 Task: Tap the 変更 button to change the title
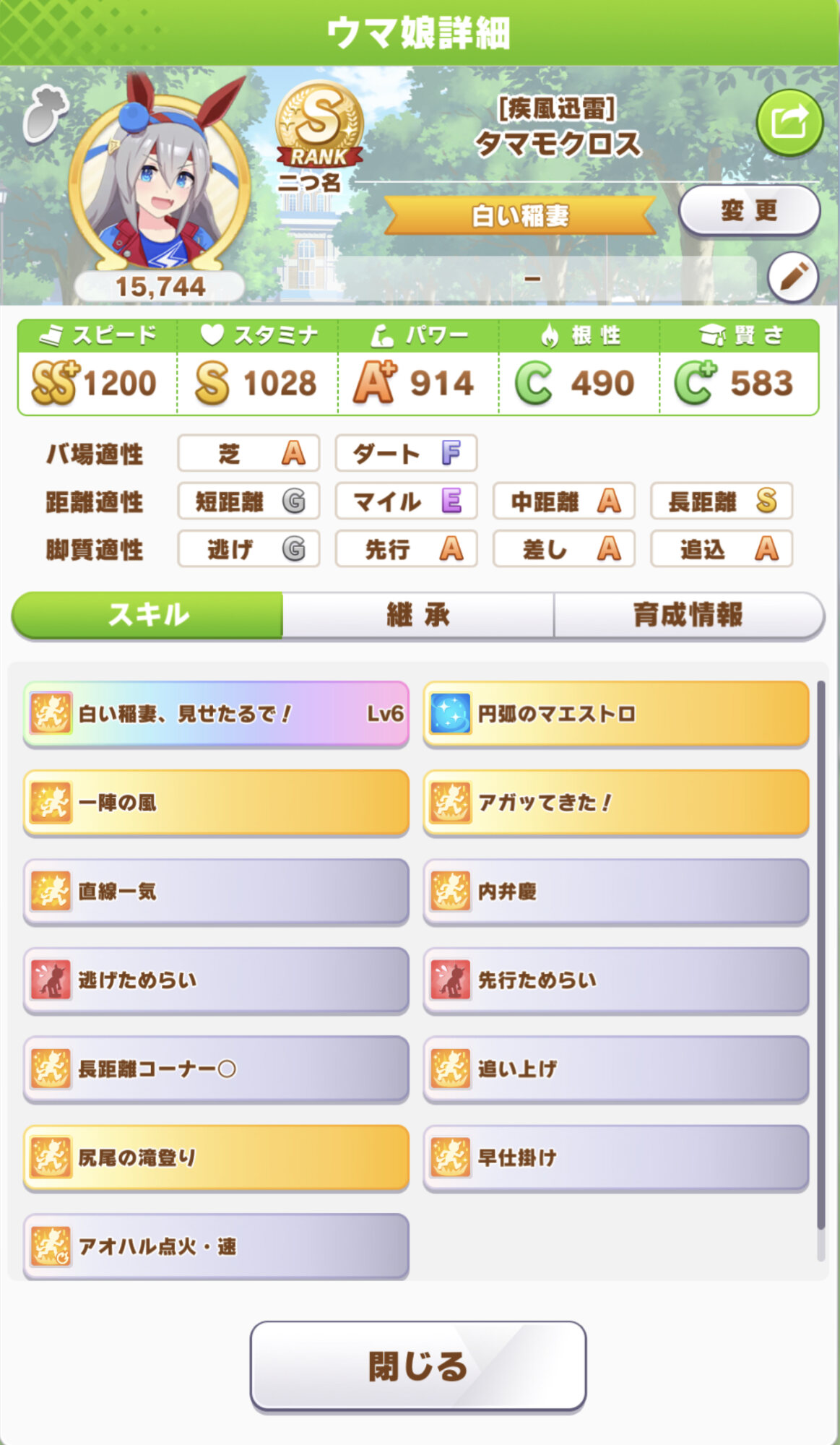749,210
